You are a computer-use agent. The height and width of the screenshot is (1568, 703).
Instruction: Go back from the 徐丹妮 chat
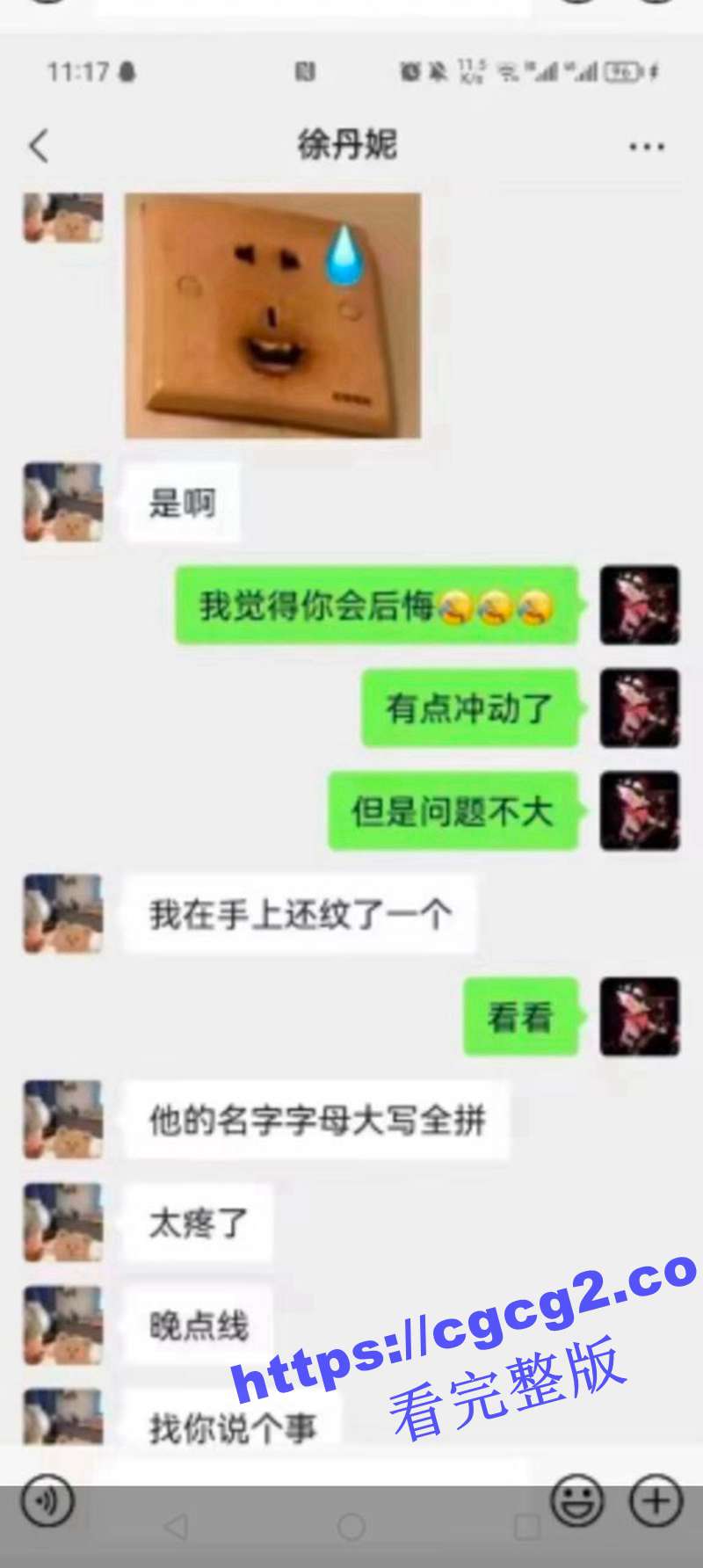[x=39, y=146]
